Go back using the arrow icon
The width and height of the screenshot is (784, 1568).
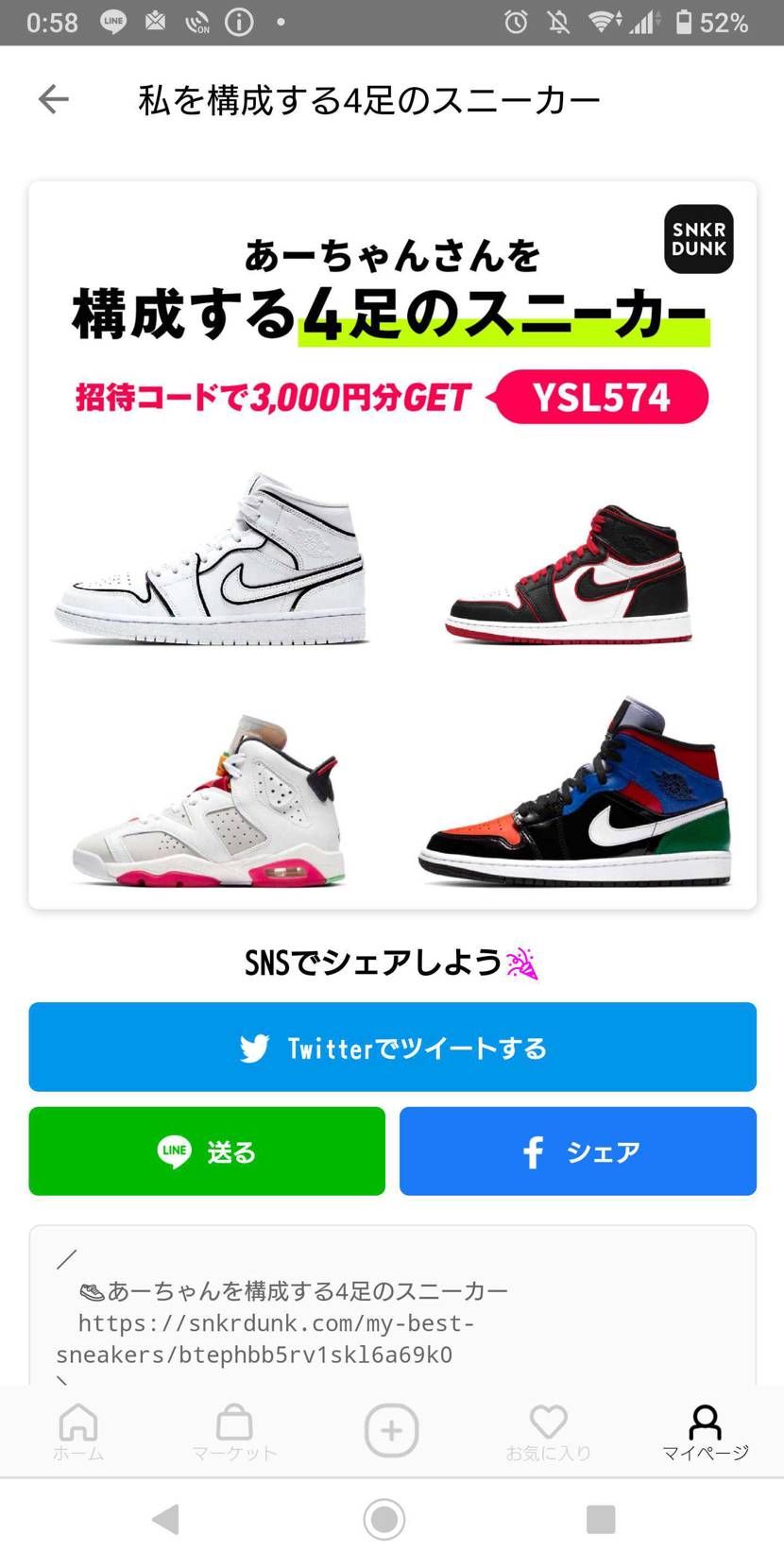[54, 99]
